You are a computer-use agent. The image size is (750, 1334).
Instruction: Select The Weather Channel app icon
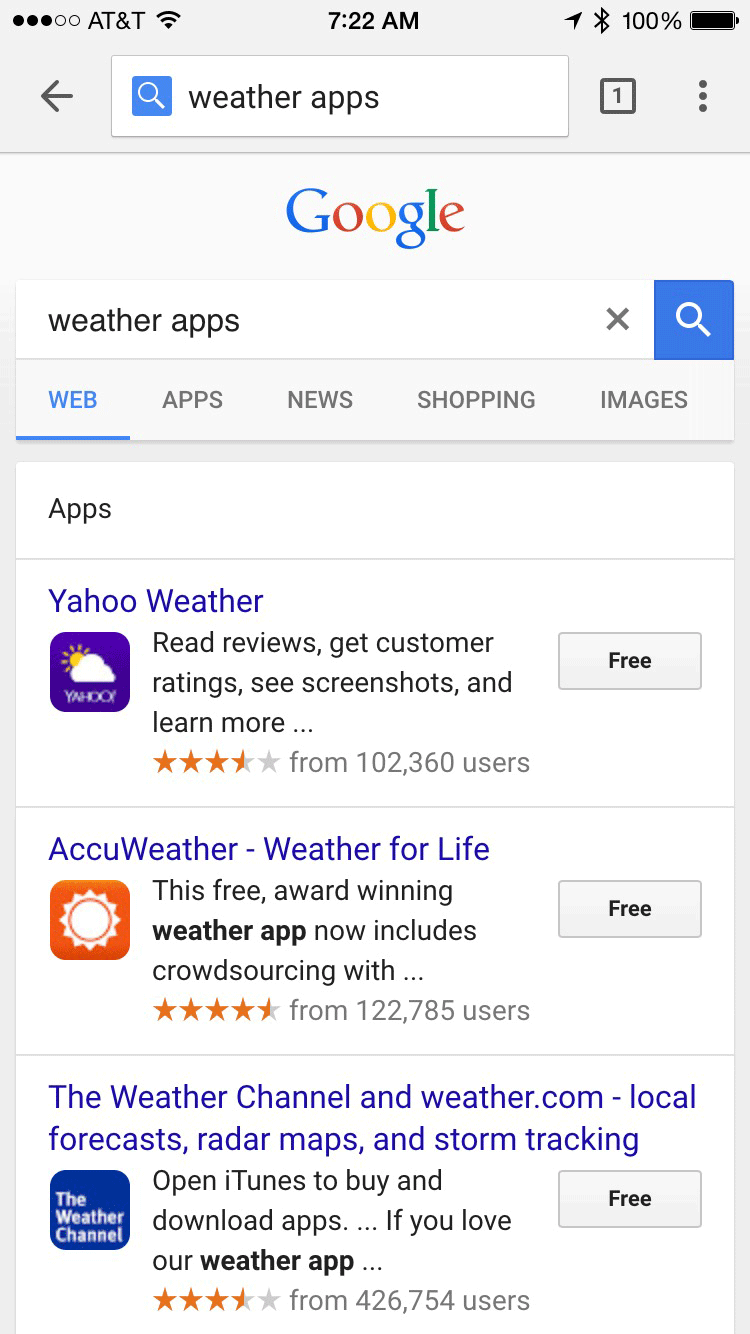(89, 1210)
